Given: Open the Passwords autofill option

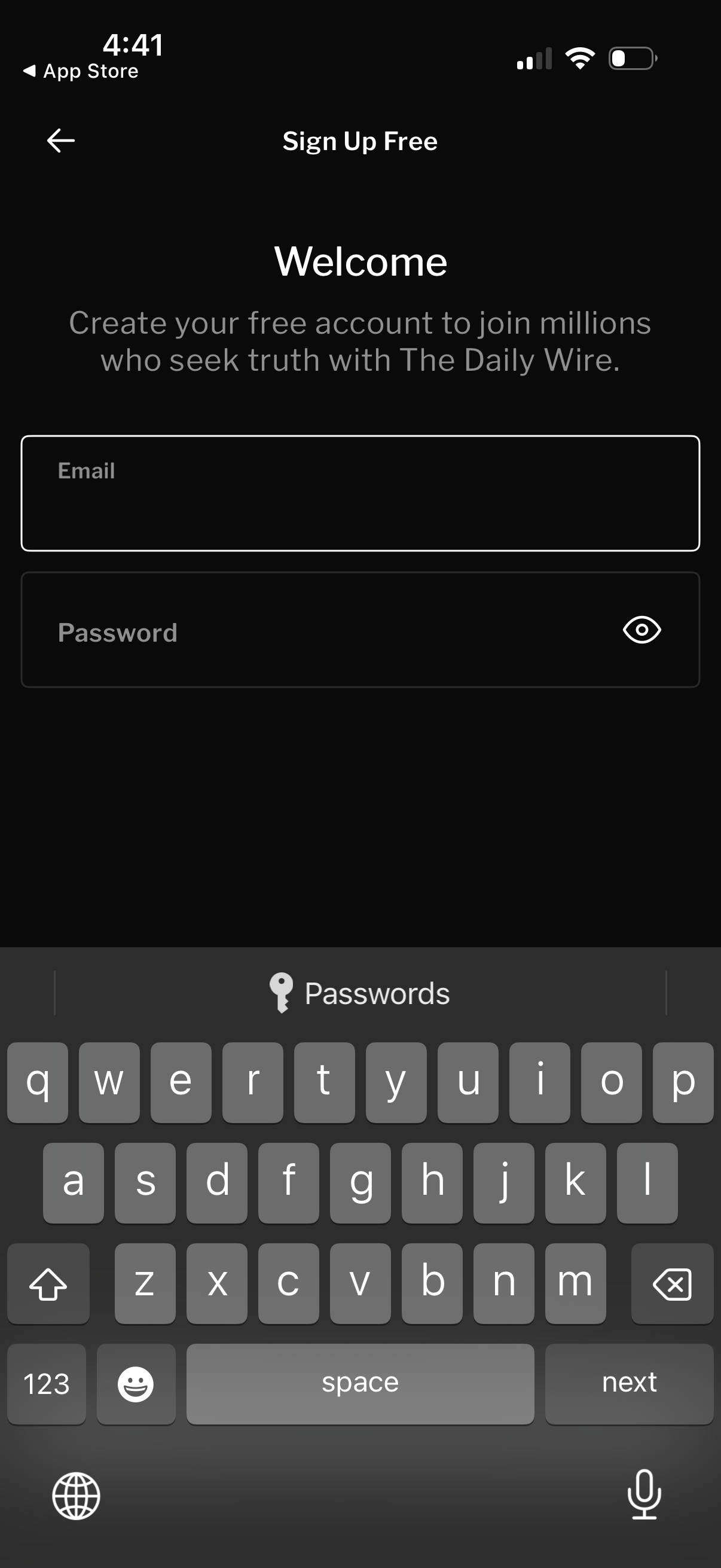Looking at the screenshot, I should (x=360, y=992).
